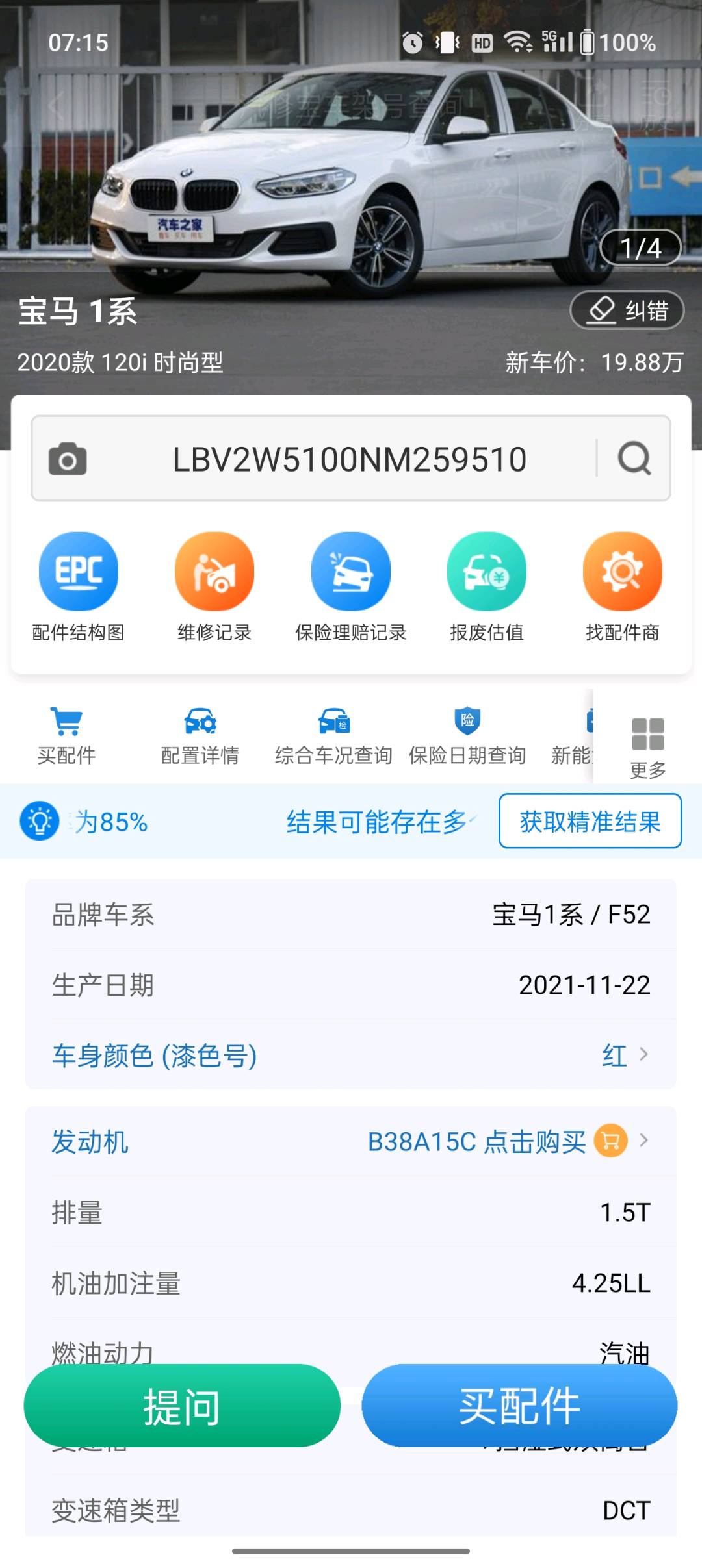
Task: Open 保险日期查询 insurance date lookup
Action: [x=467, y=736]
